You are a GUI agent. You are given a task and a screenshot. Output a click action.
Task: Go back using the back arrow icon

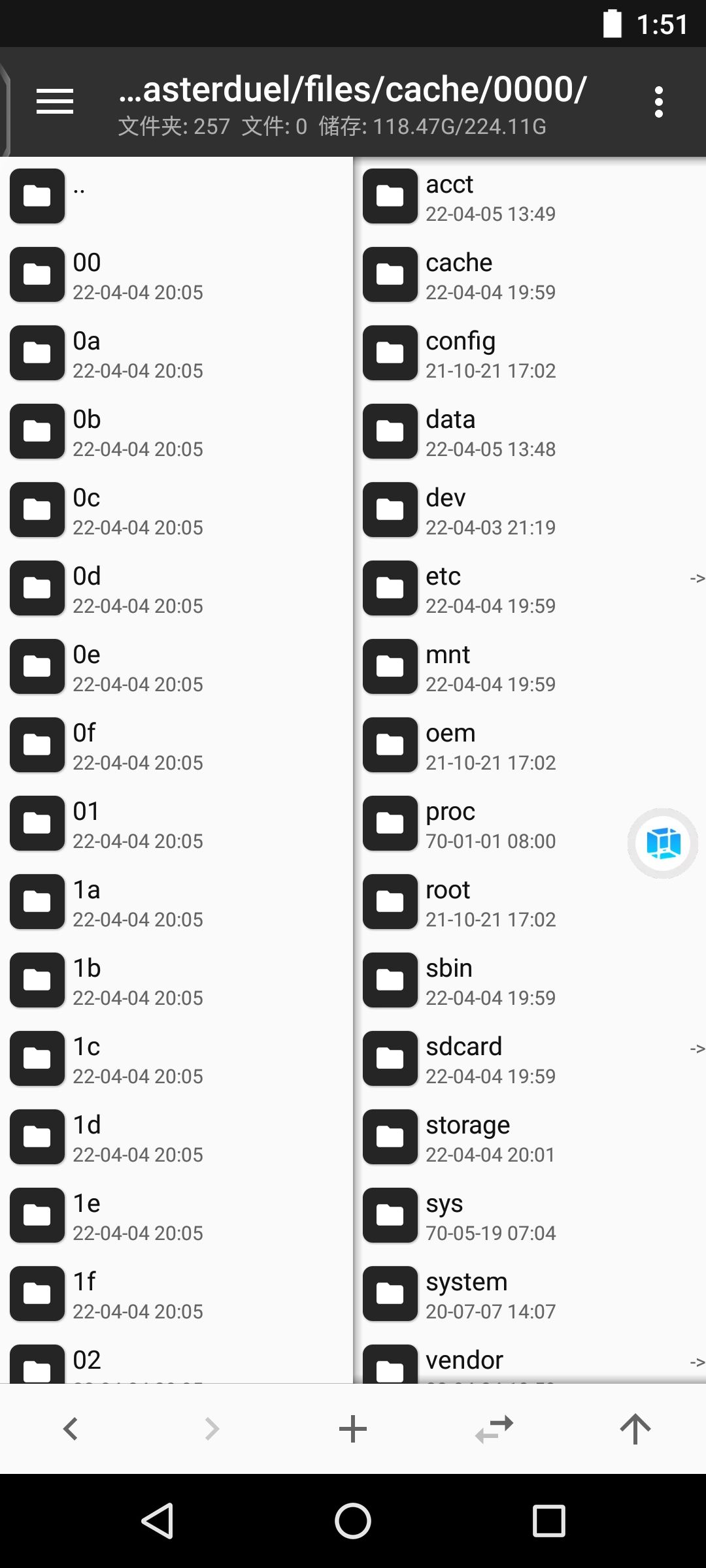tap(71, 1428)
